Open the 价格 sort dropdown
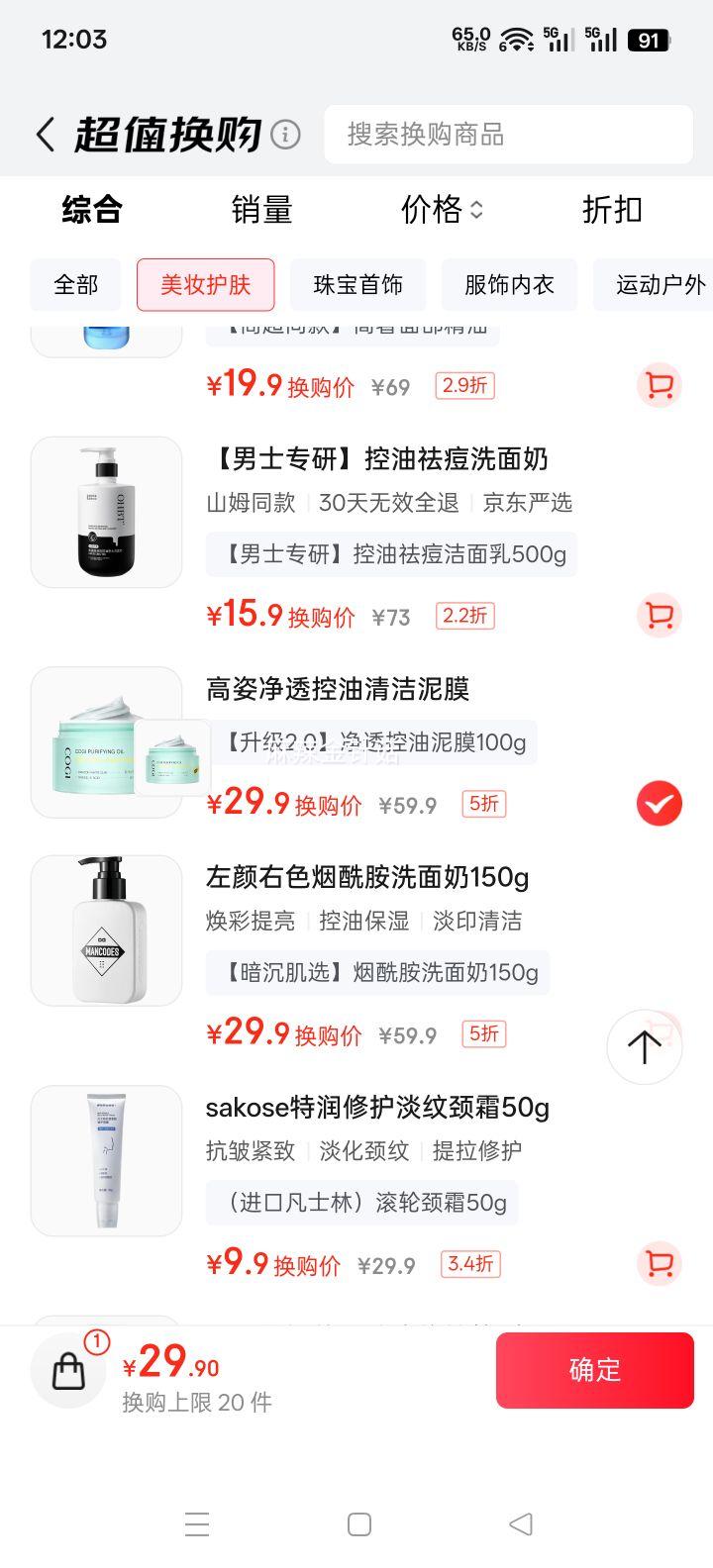 [442, 210]
